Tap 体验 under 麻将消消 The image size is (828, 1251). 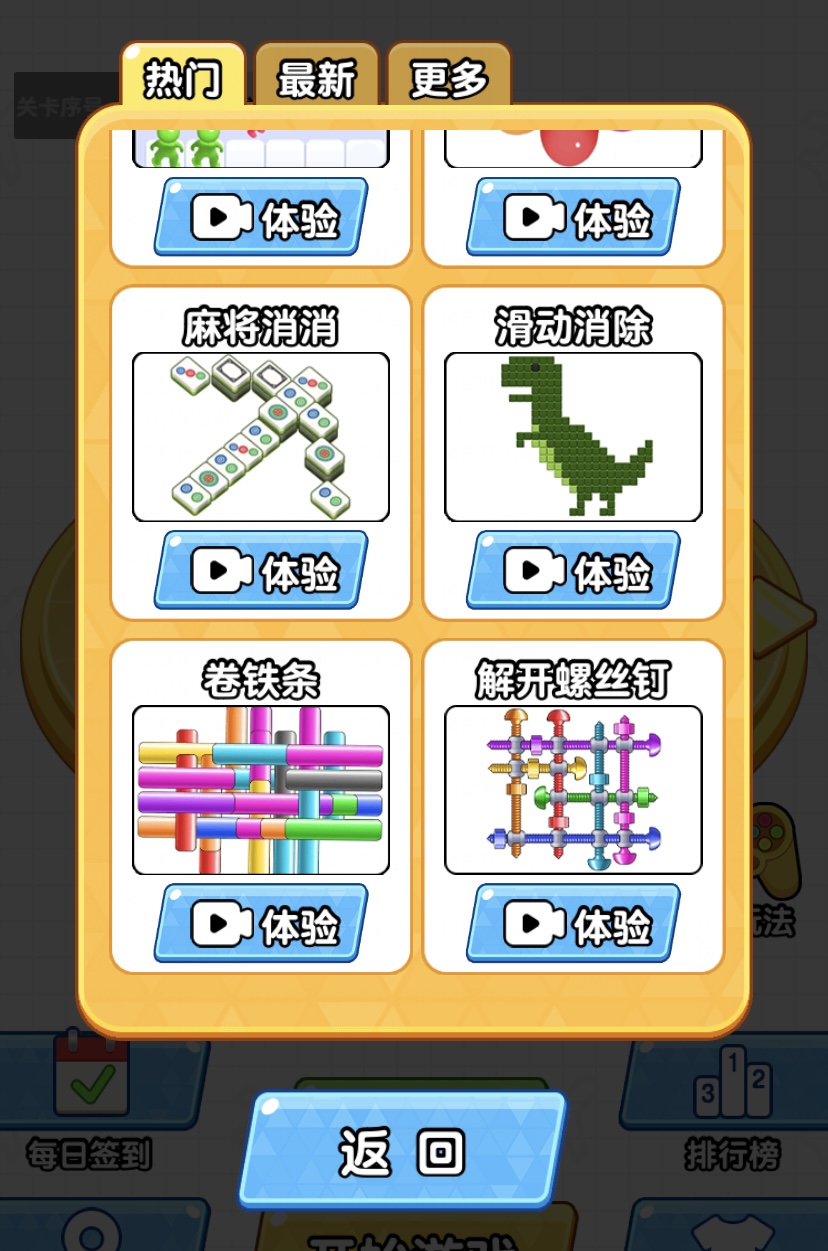click(x=261, y=570)
